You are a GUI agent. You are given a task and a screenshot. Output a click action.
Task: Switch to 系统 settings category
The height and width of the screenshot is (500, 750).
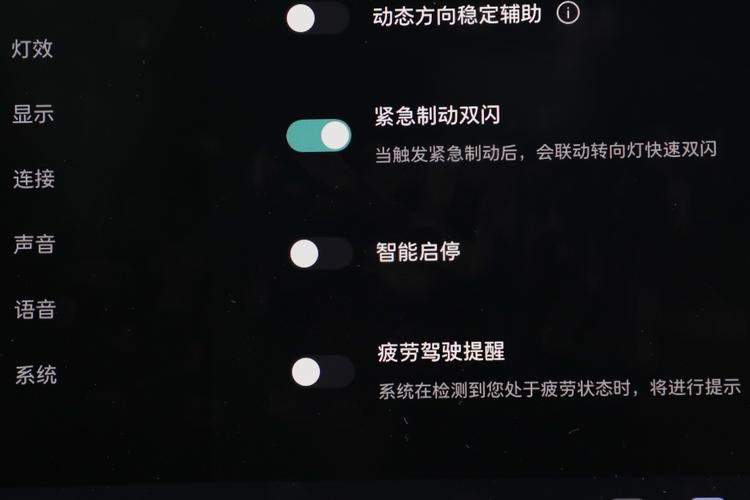35,375
